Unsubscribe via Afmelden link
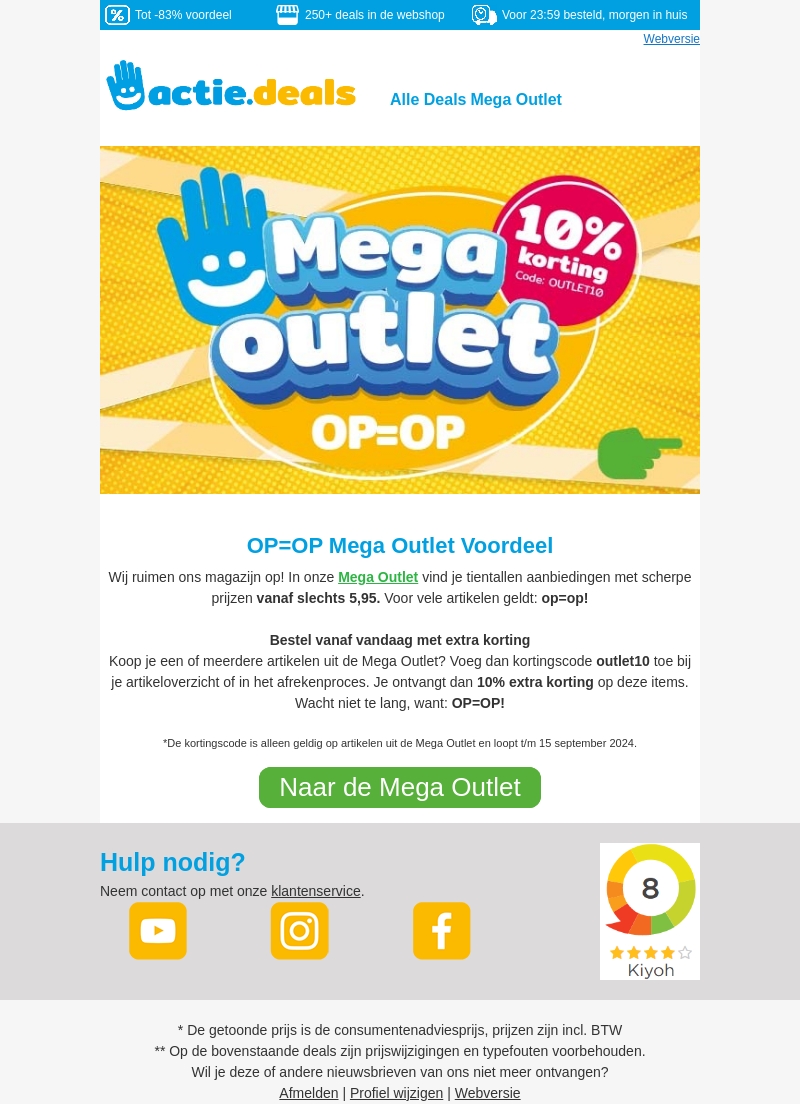Viewport: 800px width, 1105px height. coord(308,1093)
